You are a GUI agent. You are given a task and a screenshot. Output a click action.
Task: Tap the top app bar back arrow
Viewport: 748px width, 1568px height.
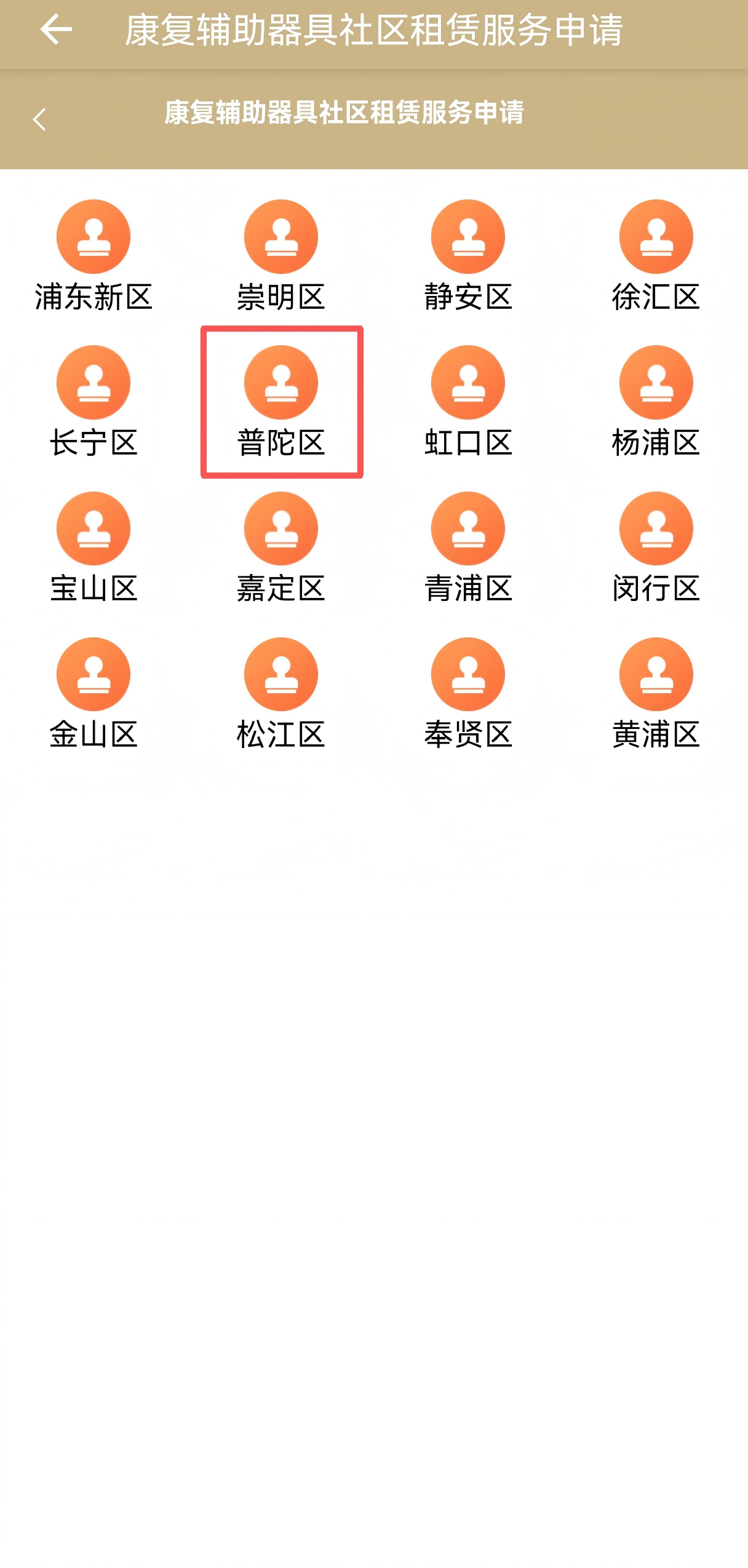tap(56, 30)
